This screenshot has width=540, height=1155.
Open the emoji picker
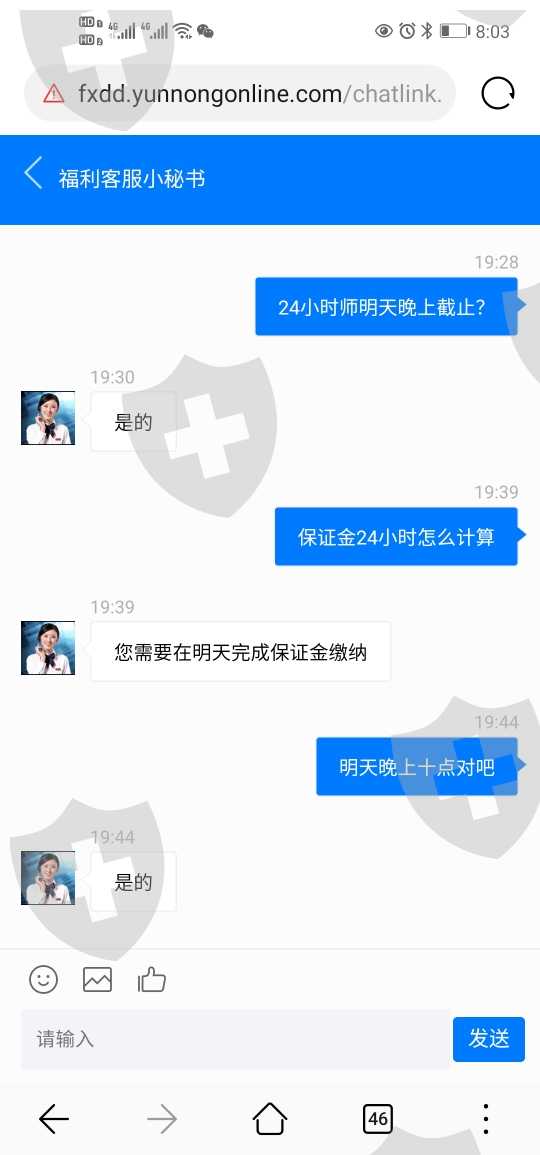click(x=43, y=980)
